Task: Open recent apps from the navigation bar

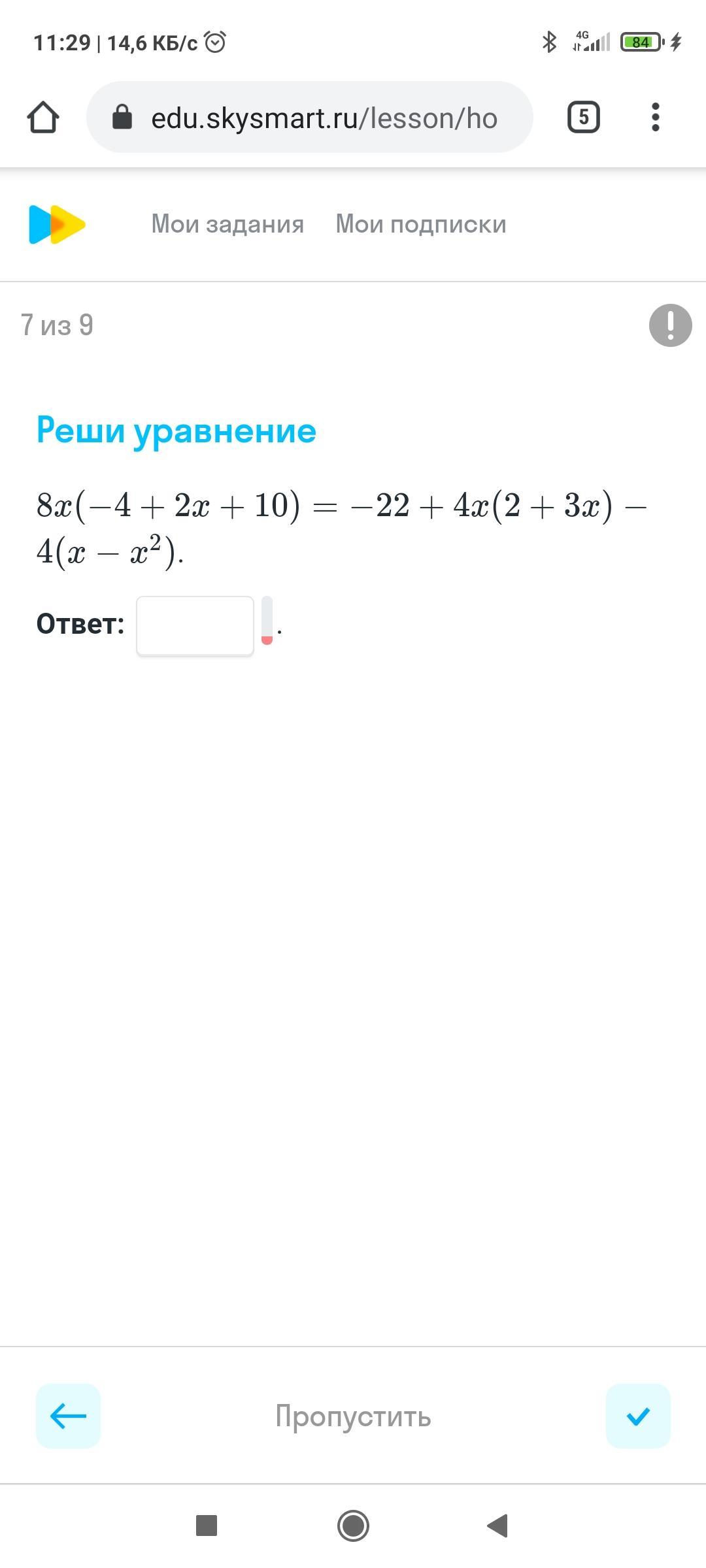Action: point(207,1526)
